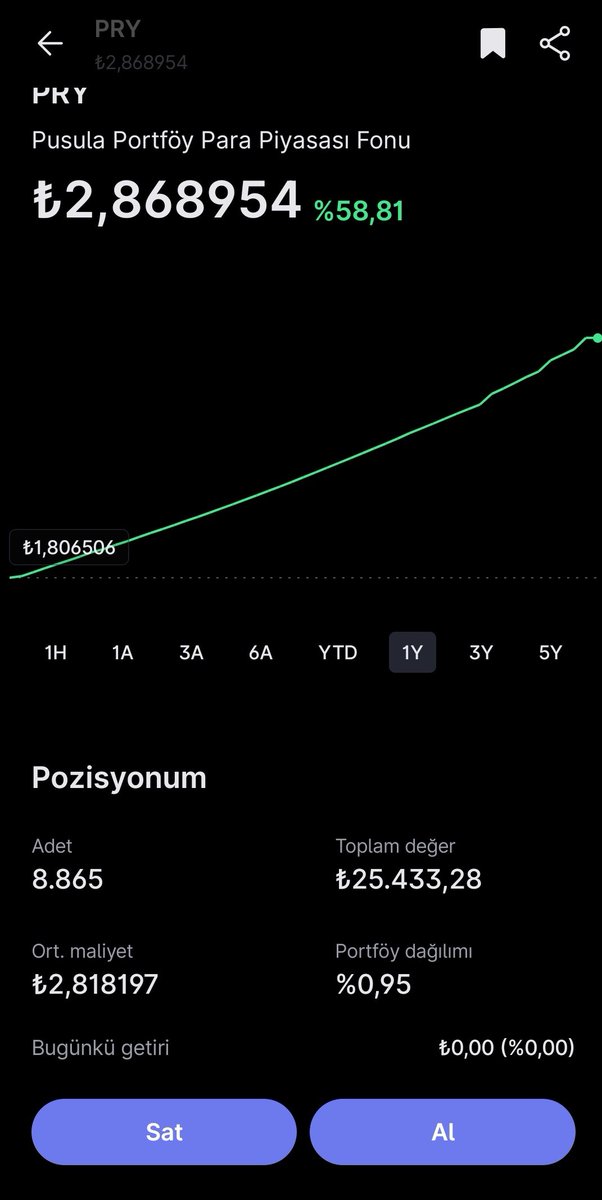The height and width of the screenshot is (1200, 602).
Task: Bookmark the PRY fund
Action: (492, 44)
